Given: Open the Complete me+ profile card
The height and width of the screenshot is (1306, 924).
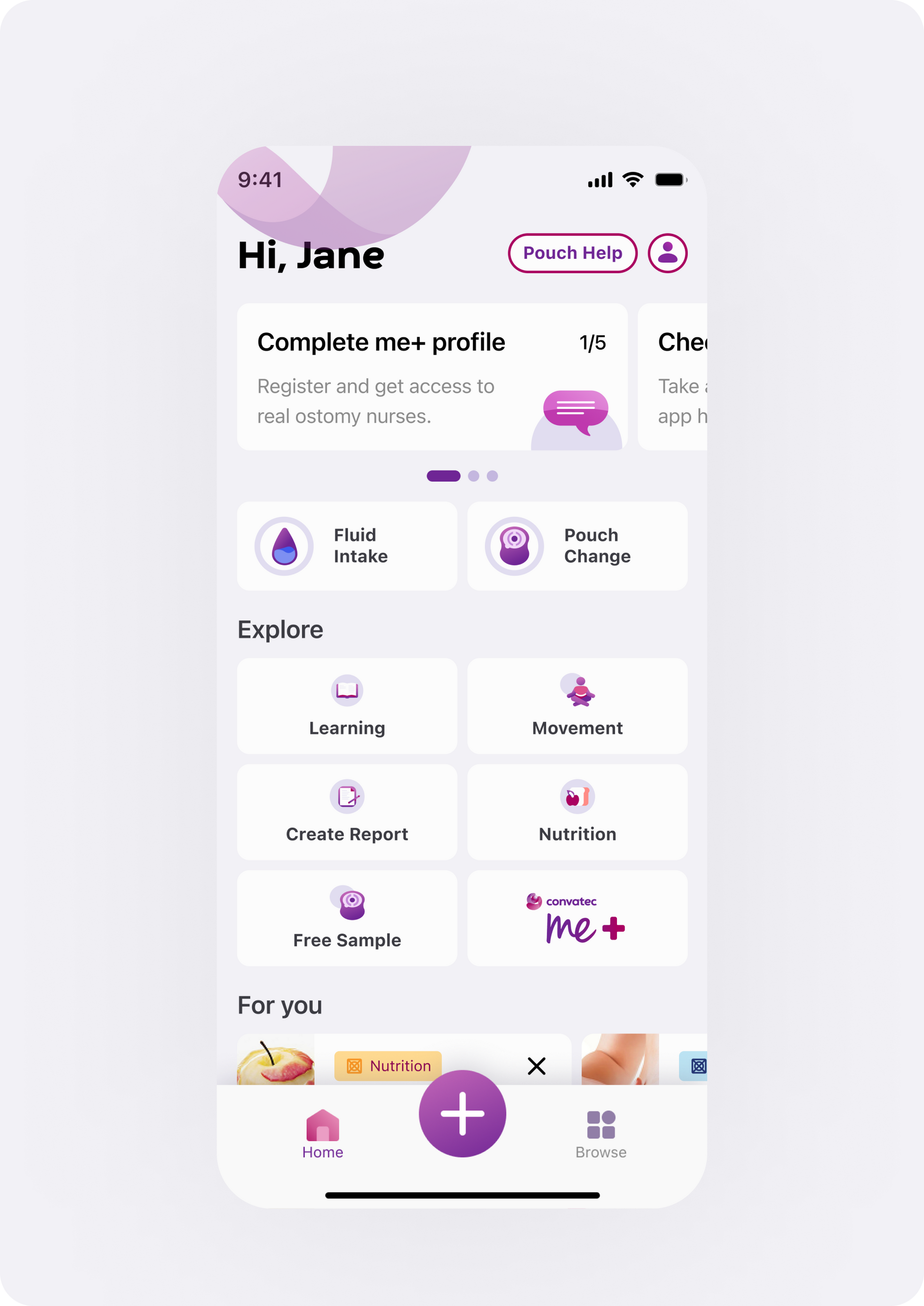Looking at the screenshot, I should [x=432, y=377].
